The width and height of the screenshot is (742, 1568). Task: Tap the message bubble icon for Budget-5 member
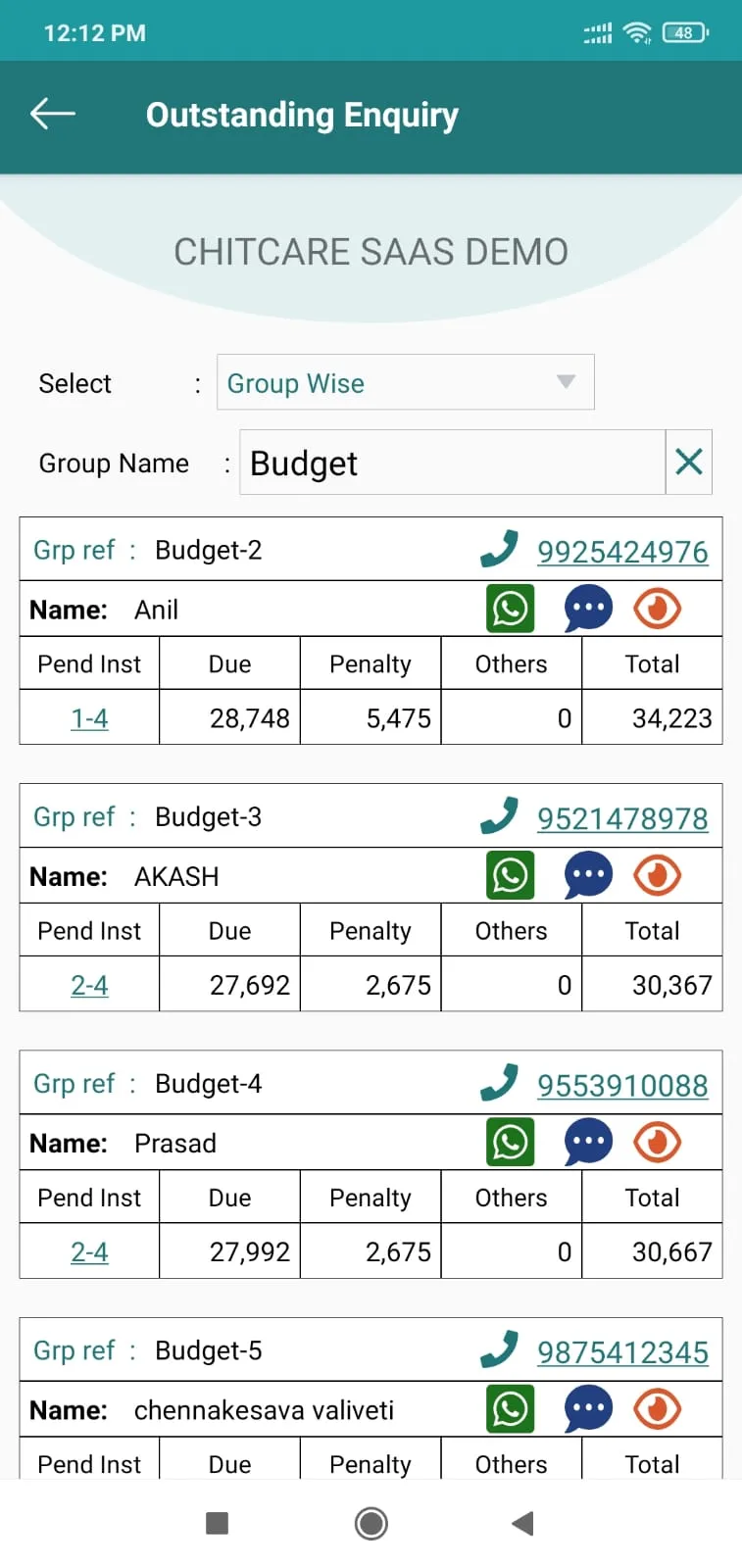[x=587, y=1408]
